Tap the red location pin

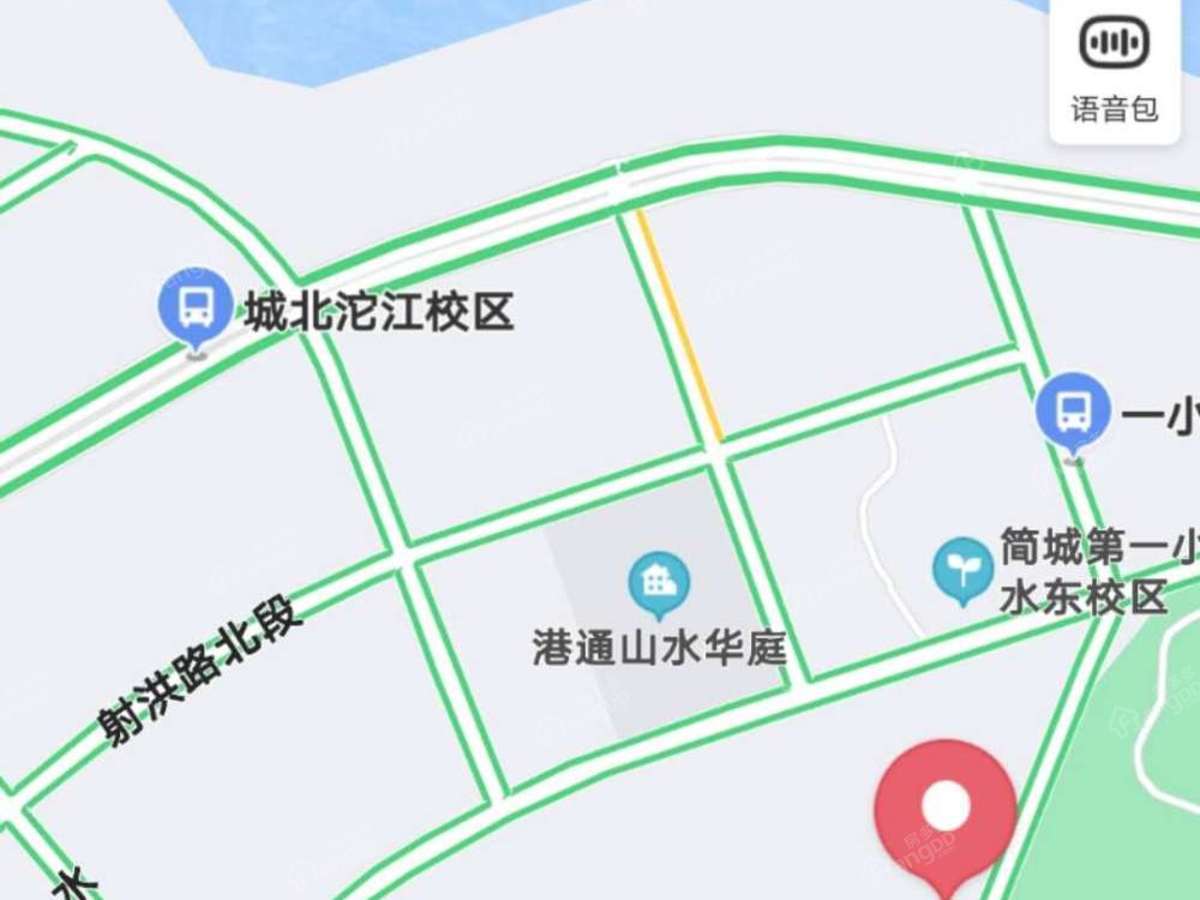click(x=945, y=808)
